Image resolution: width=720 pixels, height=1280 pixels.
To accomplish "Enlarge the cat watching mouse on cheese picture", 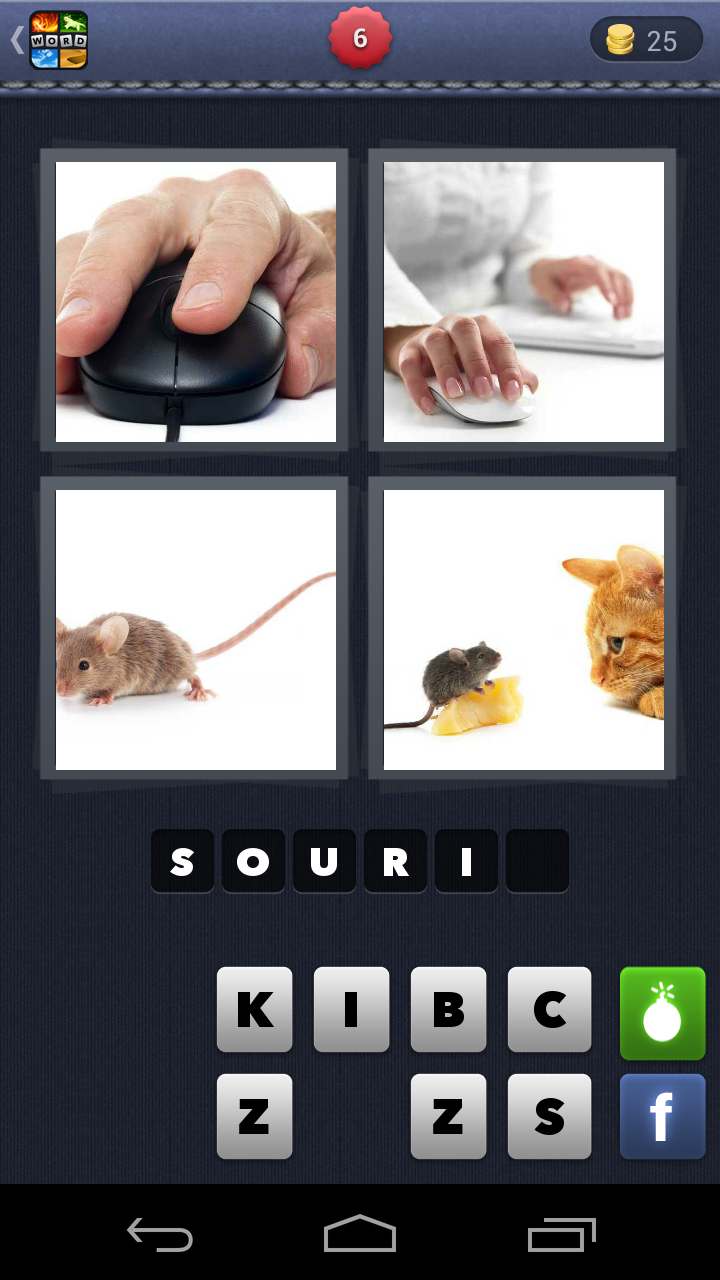I will [x=523, y=629].
